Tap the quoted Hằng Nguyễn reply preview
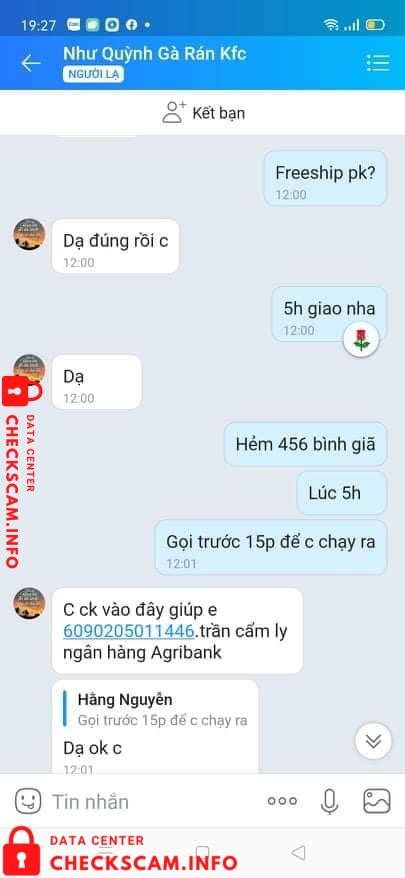This screenshot has height=878, width=405. (156, 709)
